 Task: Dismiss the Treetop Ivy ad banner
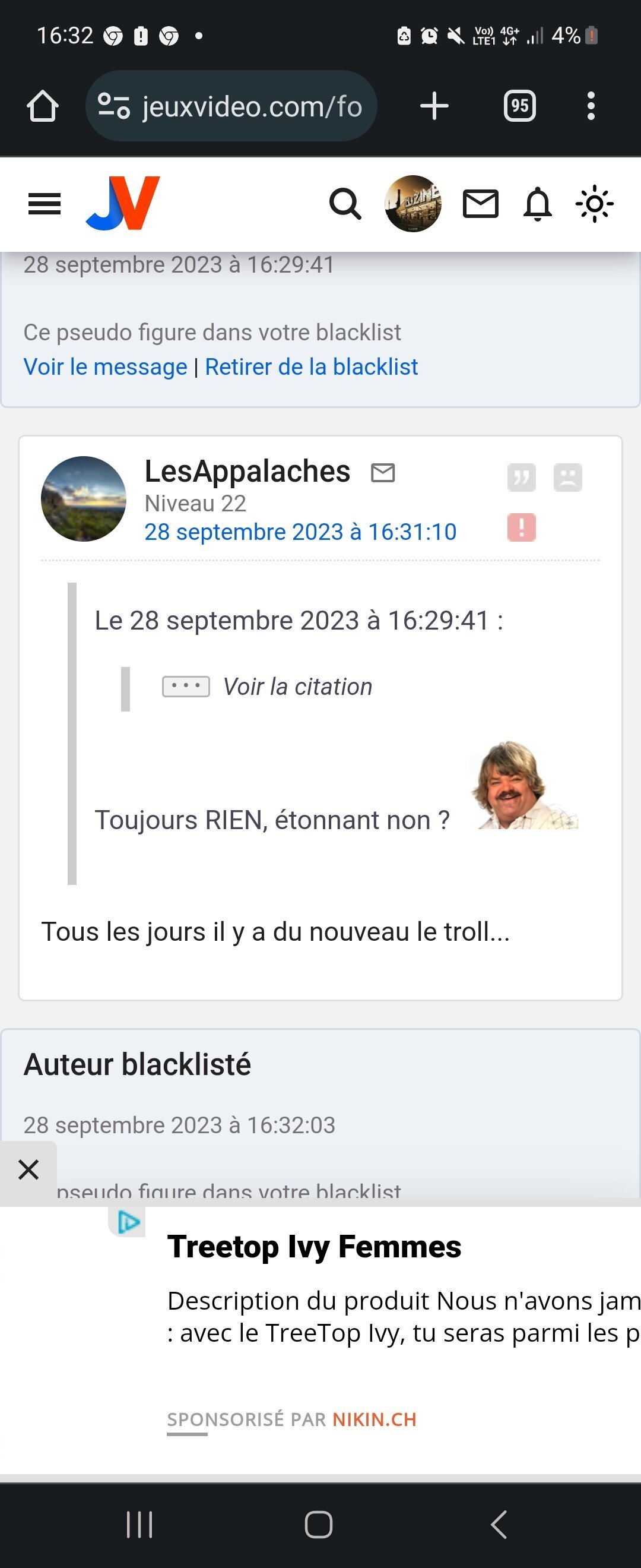[28, 1169]
